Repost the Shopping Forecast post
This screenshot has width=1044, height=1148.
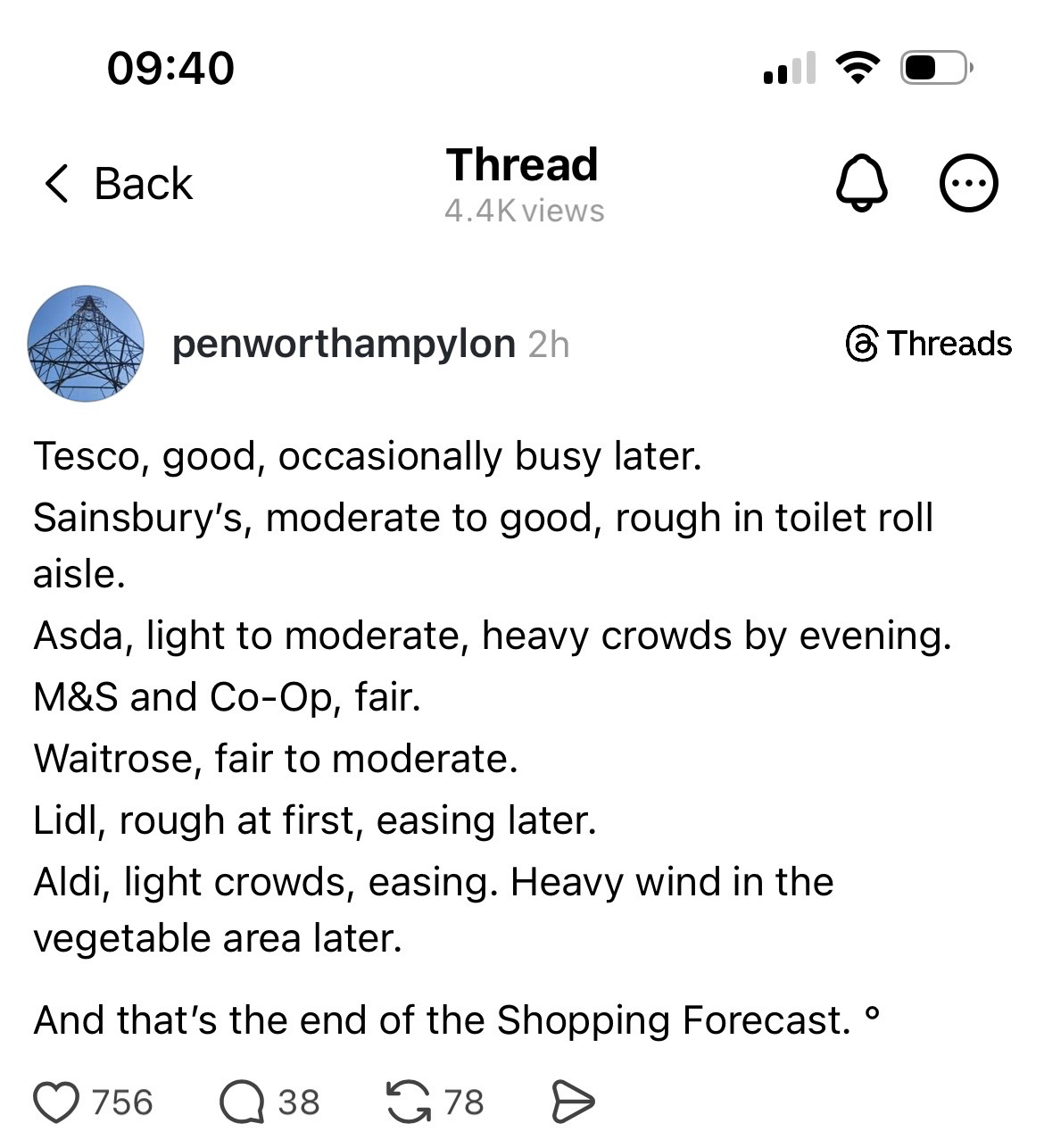click(x=408, y=1102)
